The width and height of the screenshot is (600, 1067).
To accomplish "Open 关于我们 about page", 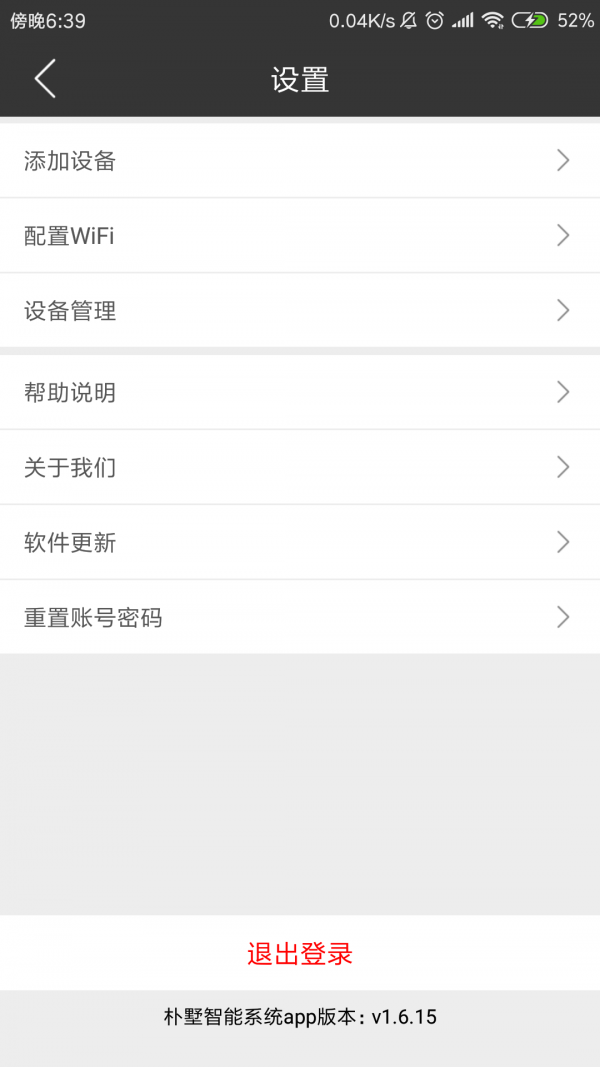I will click(x=300, y=467).
